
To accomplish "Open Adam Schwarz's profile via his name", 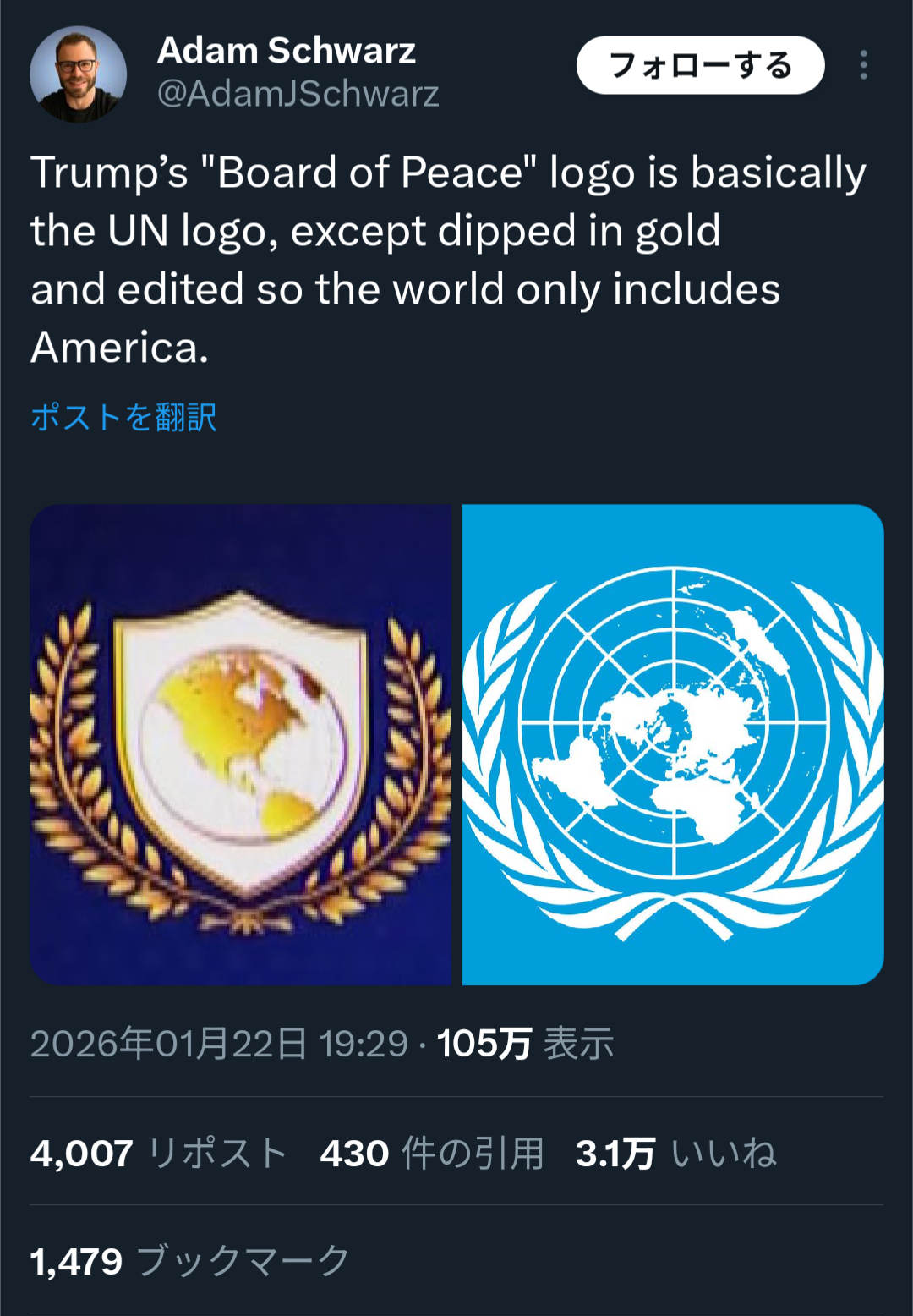I will pos(286,51).
